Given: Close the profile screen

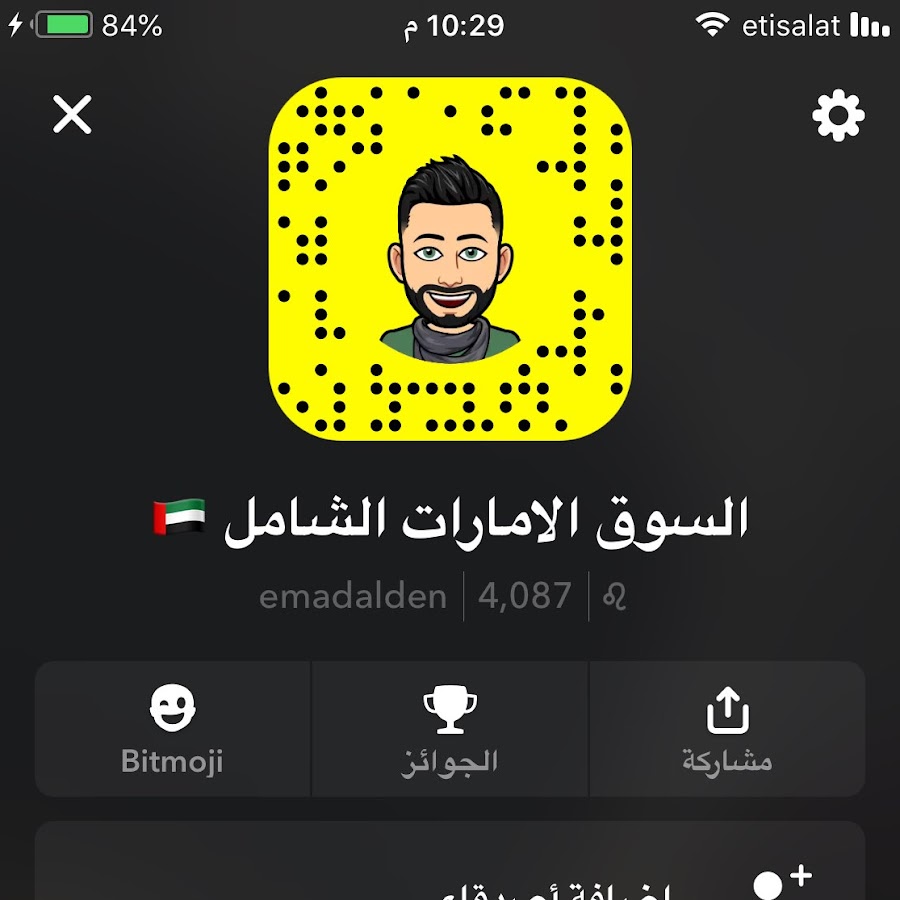Looking at the screenshot, I should (72, 115).
